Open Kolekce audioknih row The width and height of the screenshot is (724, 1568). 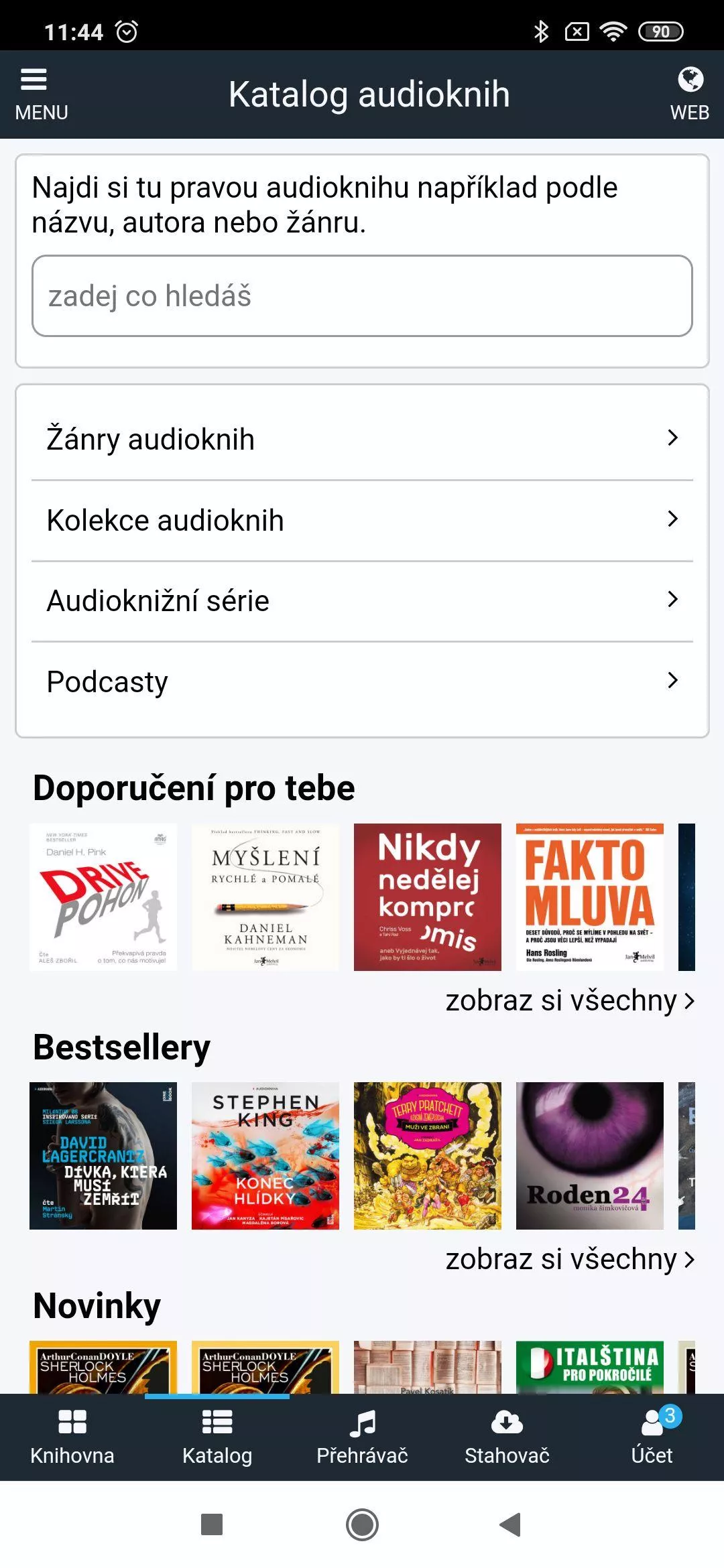tap(362, 521)
